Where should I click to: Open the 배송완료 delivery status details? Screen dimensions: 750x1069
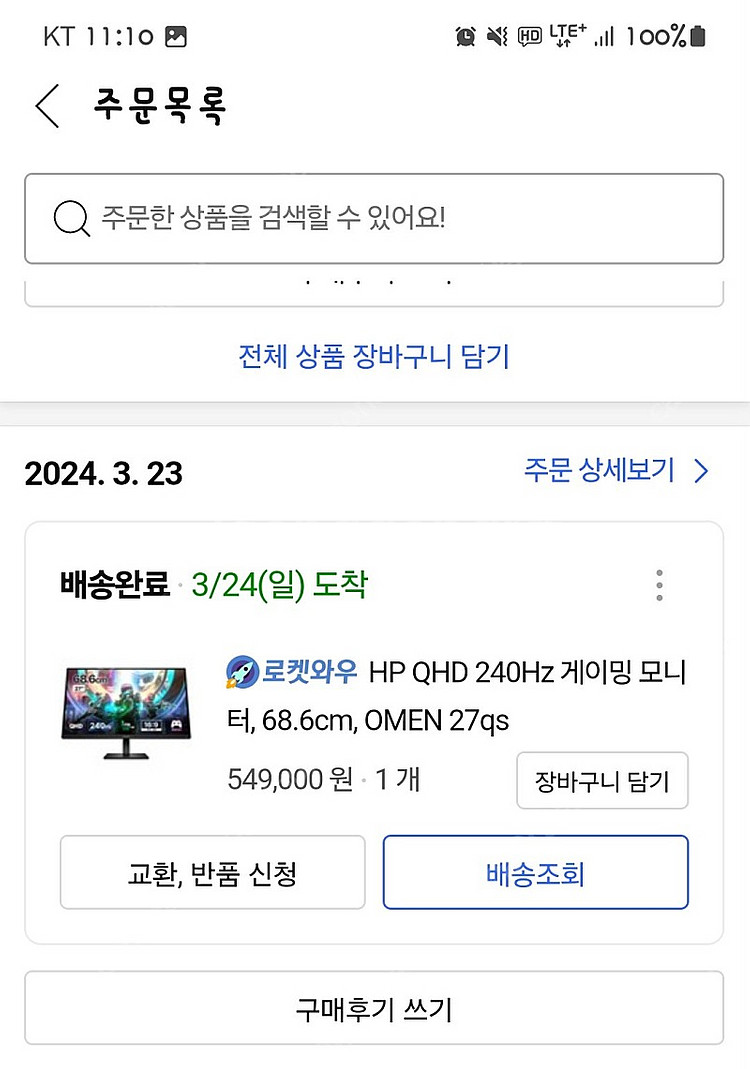coord(112,586)
